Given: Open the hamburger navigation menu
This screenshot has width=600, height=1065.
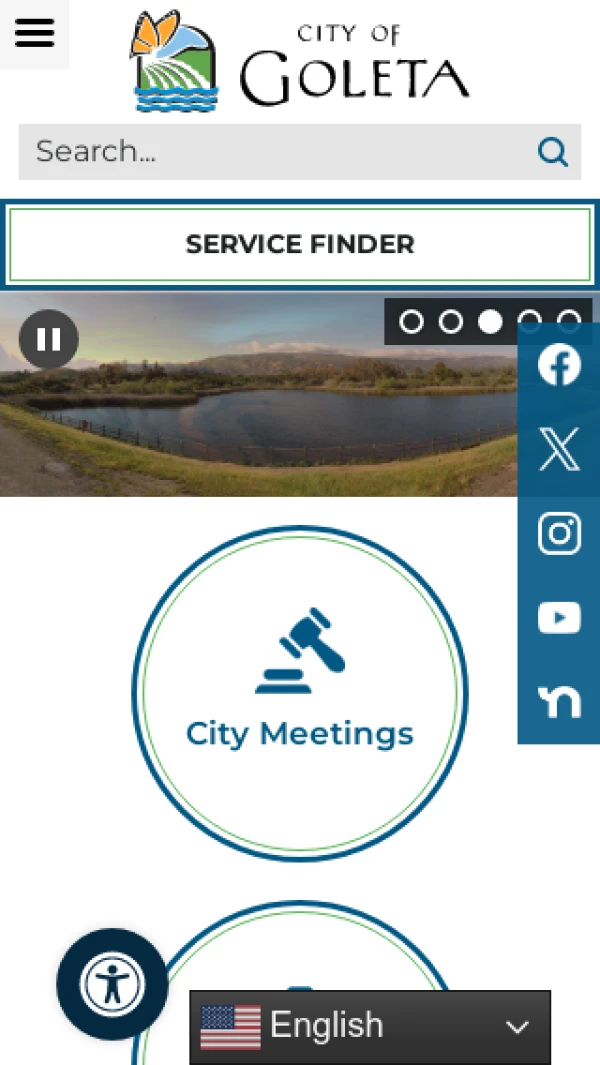Looking at the screenshot, I should click(x=34, y=33).
